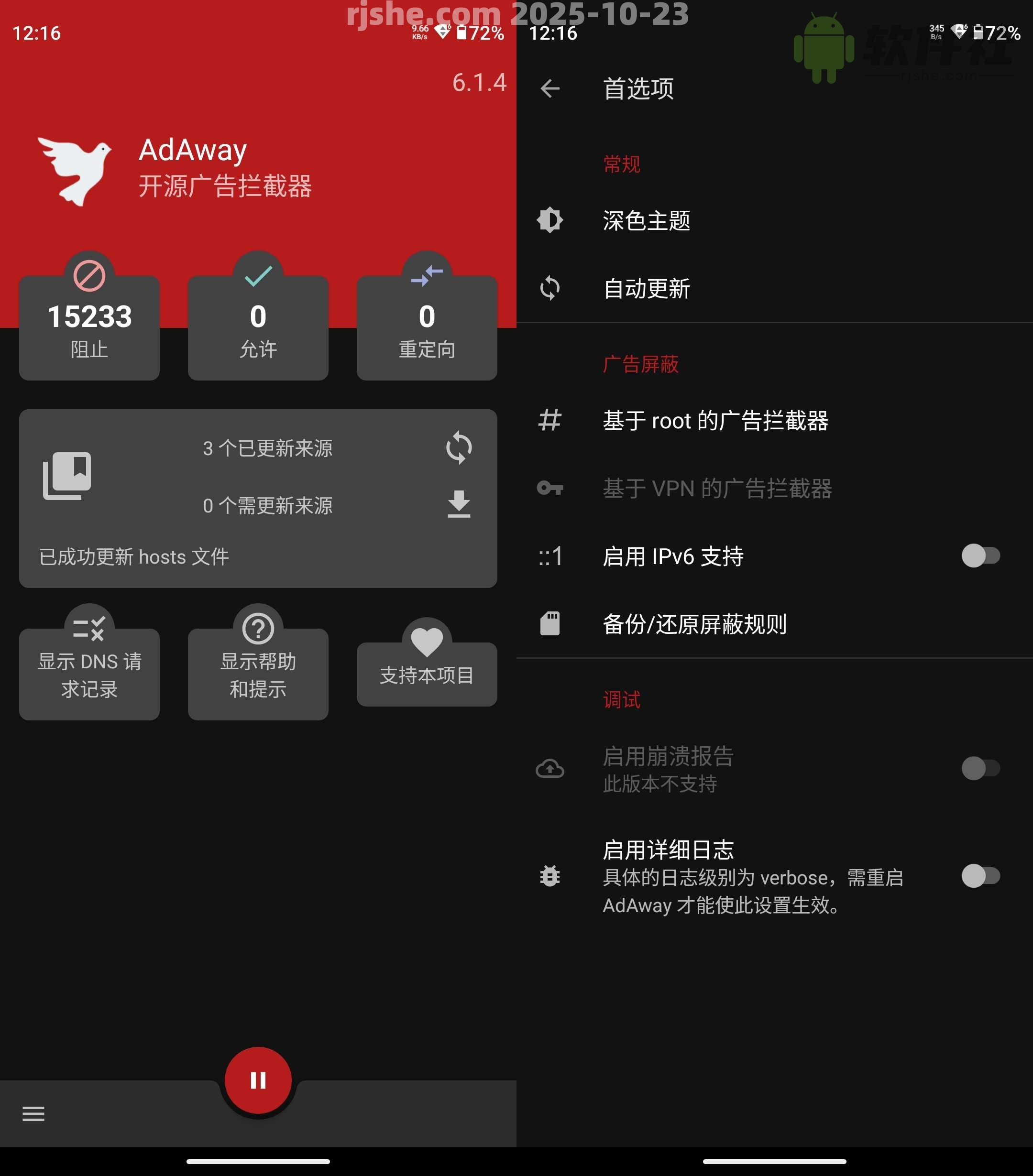Open the hamburger navigation menu
The image size is (1033, 1176).
click(33, 1114)
